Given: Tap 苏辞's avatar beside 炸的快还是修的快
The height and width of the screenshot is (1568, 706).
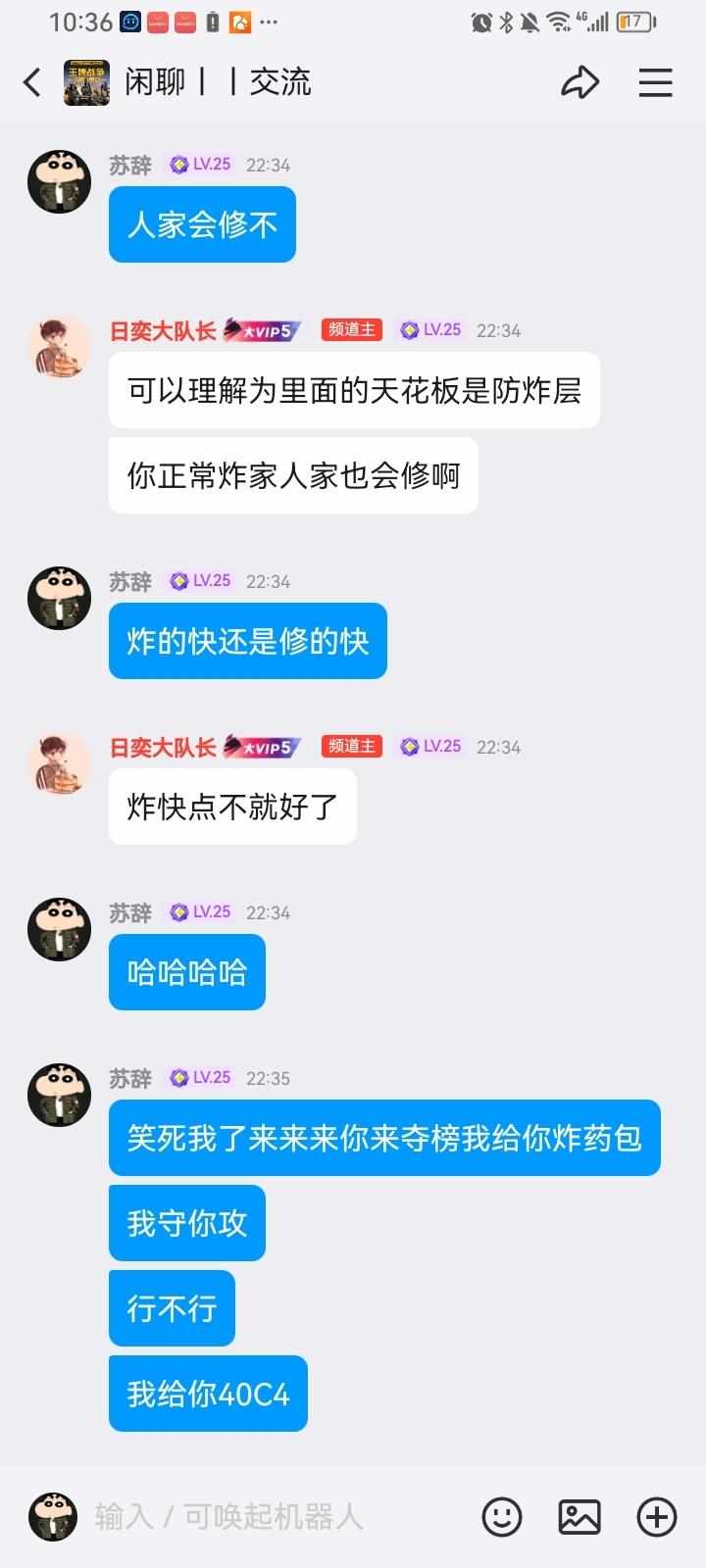Looking at the screenshot, I should point(59,599).
